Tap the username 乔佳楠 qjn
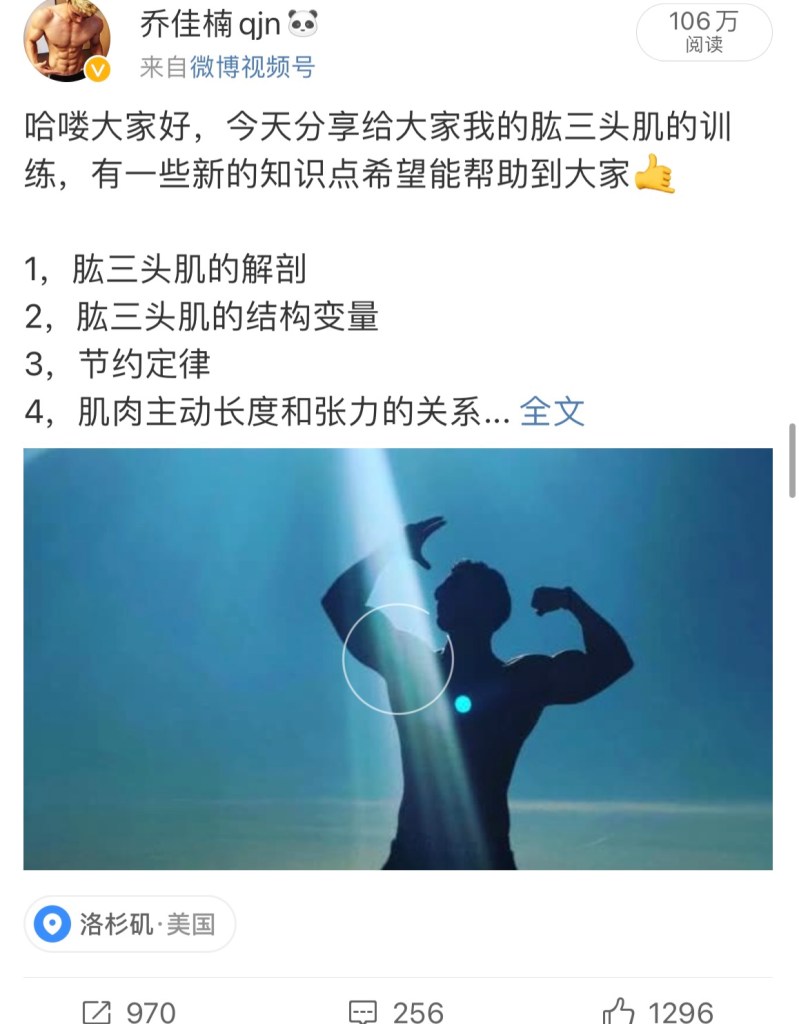 pos(210,23)
